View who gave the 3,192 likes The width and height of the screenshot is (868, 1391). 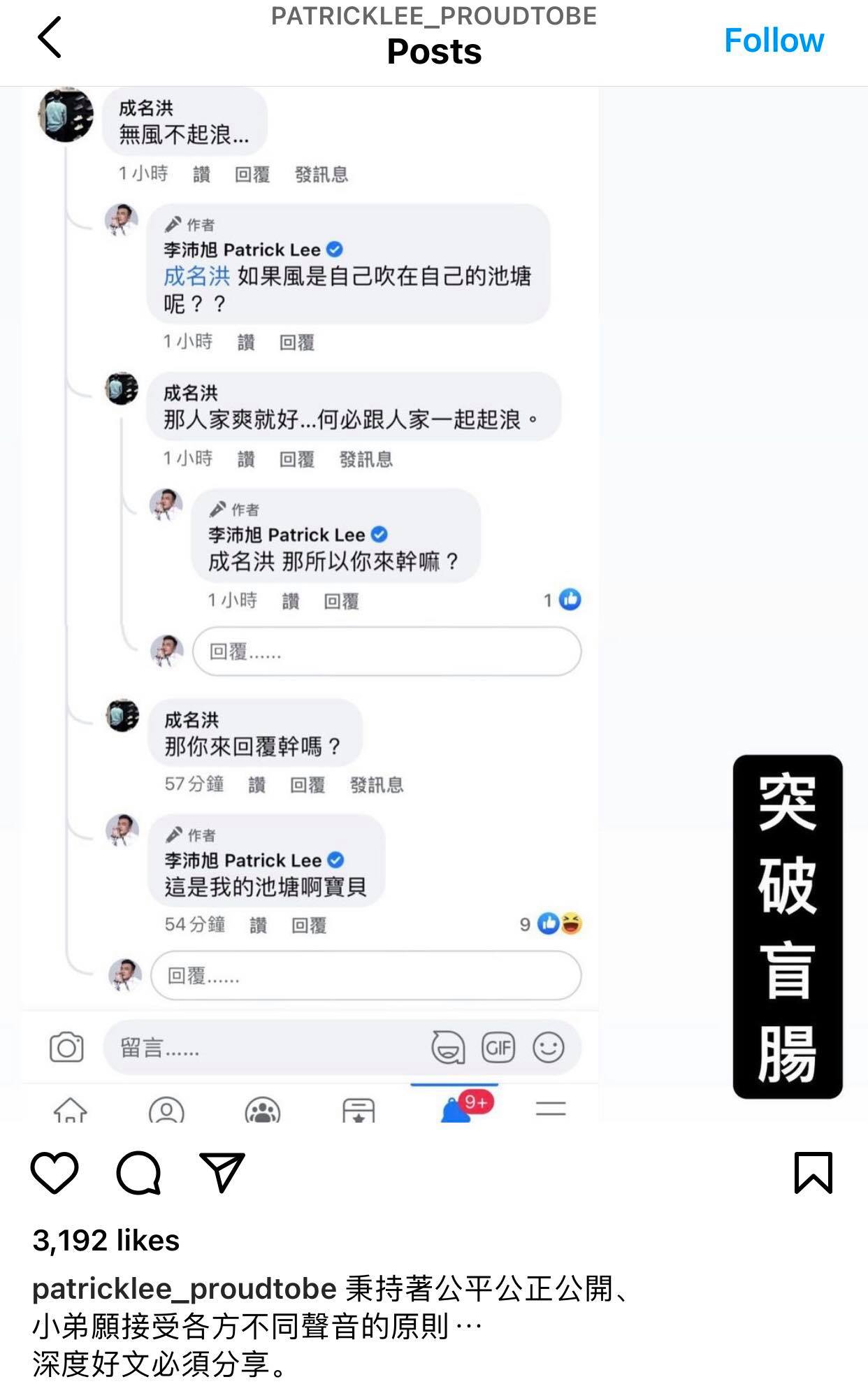(x=106, y=1240)
